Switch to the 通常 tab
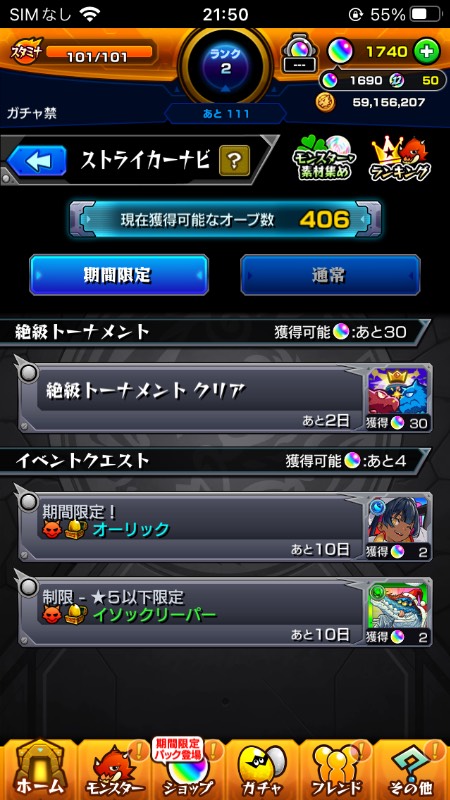450x800 pixels. [x=330, y=275]
